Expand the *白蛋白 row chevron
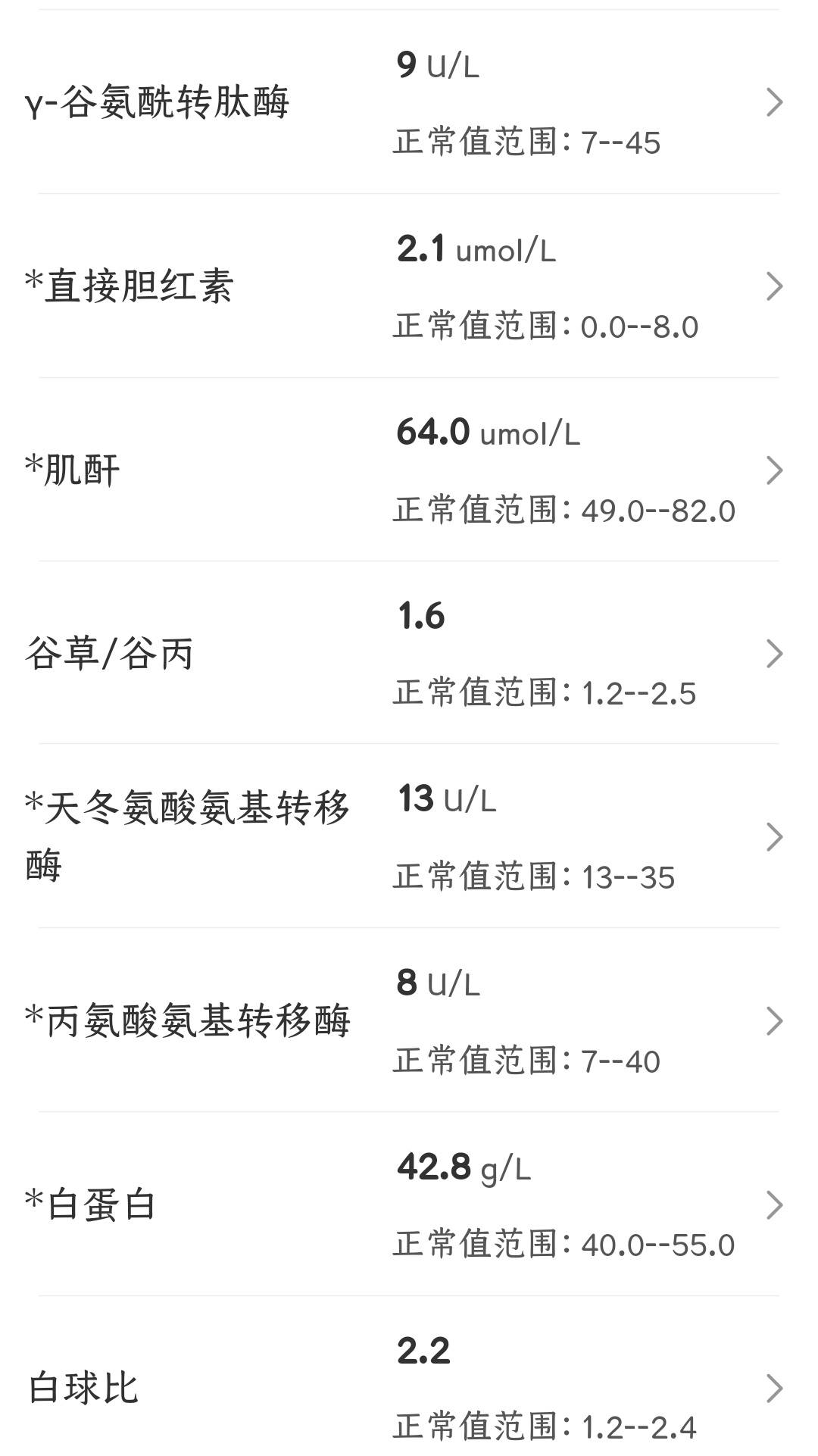Viewport: 818px width, 1456px height. pos(773,1204)
